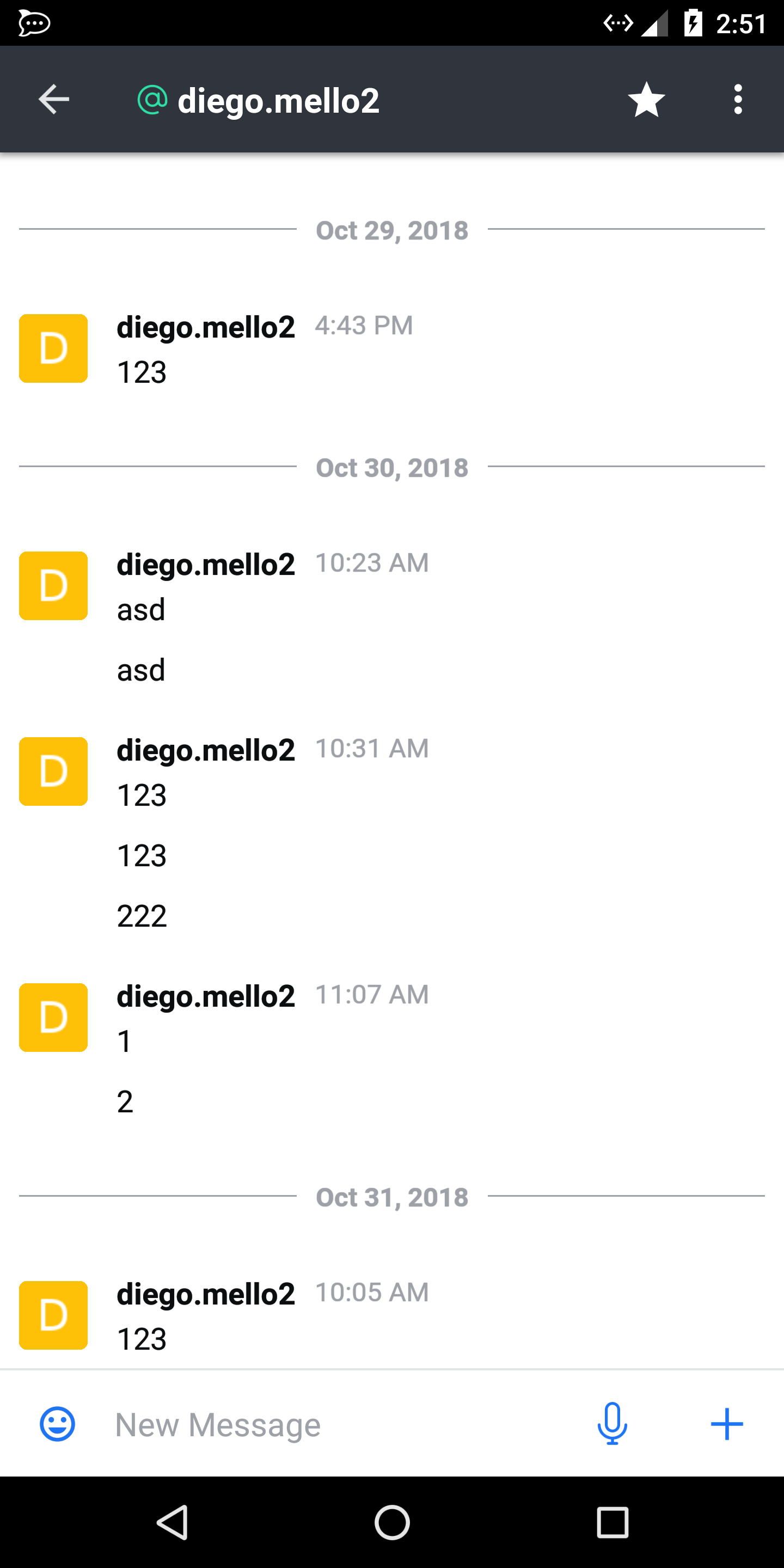Tap the diego.mello2 title in the header

[x=278, y=100]
